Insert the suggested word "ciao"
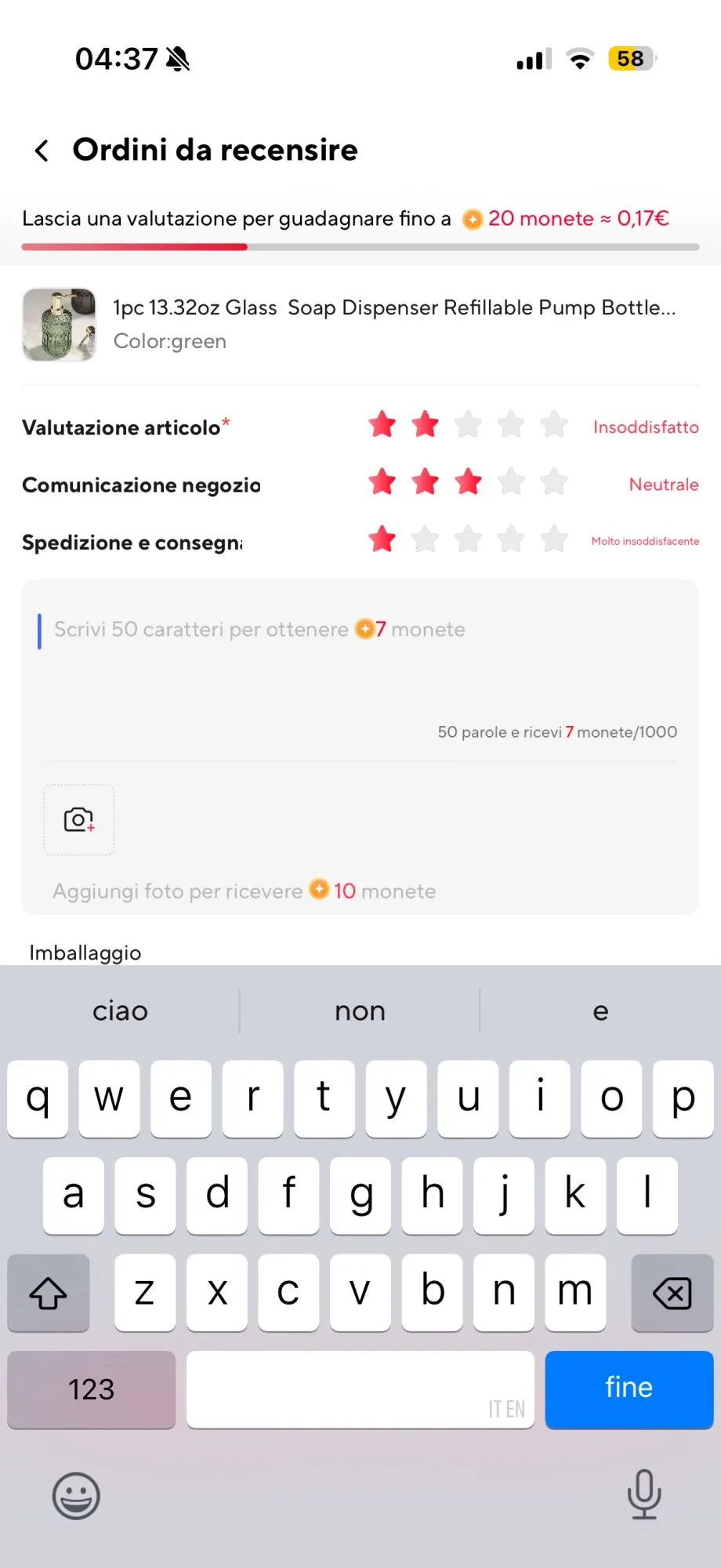The height and width of the screenshot is (1568, 721). [x=120, y=1011]
